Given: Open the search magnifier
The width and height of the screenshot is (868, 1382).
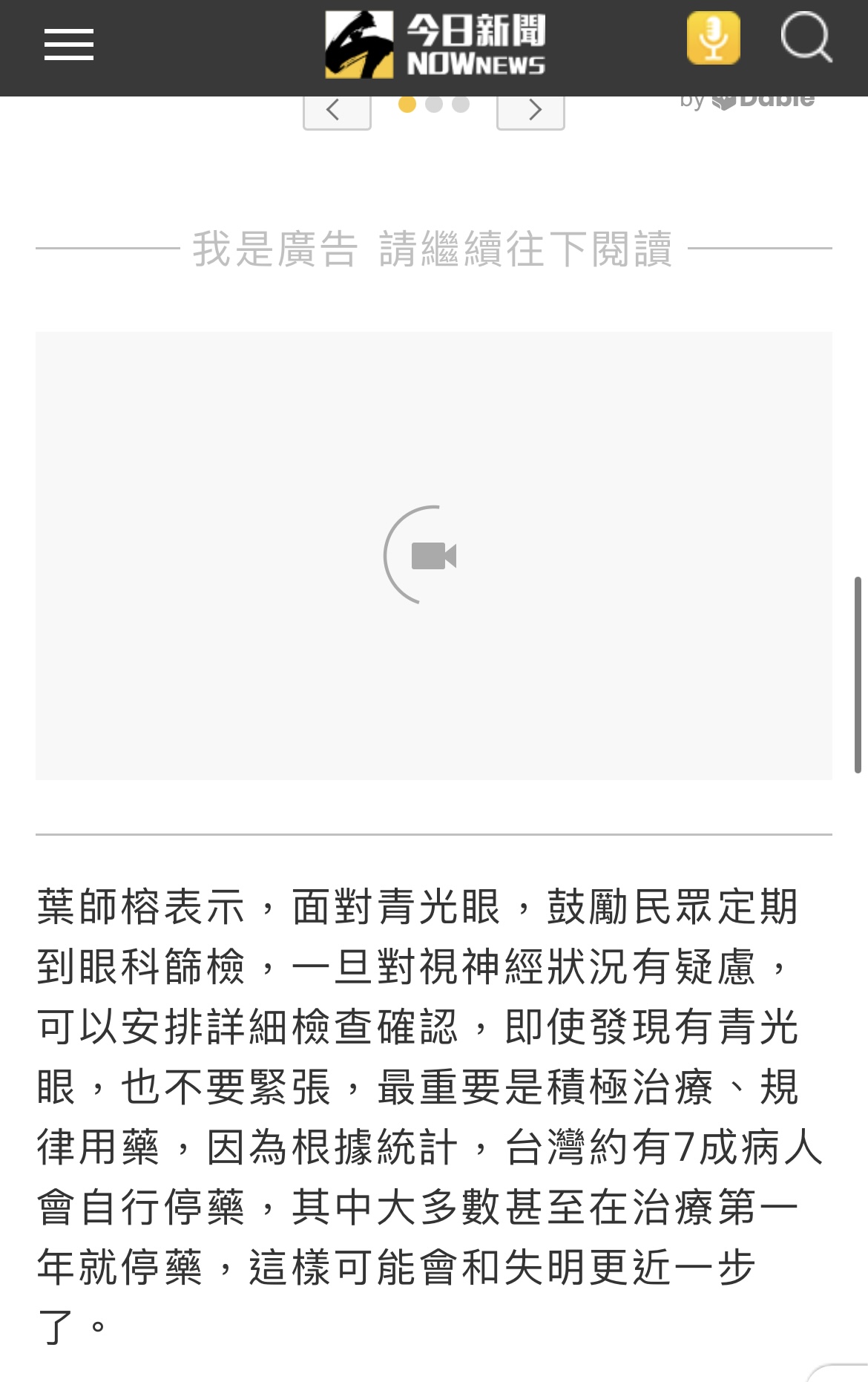Looking at the screenshot, I should pos(806,37).
